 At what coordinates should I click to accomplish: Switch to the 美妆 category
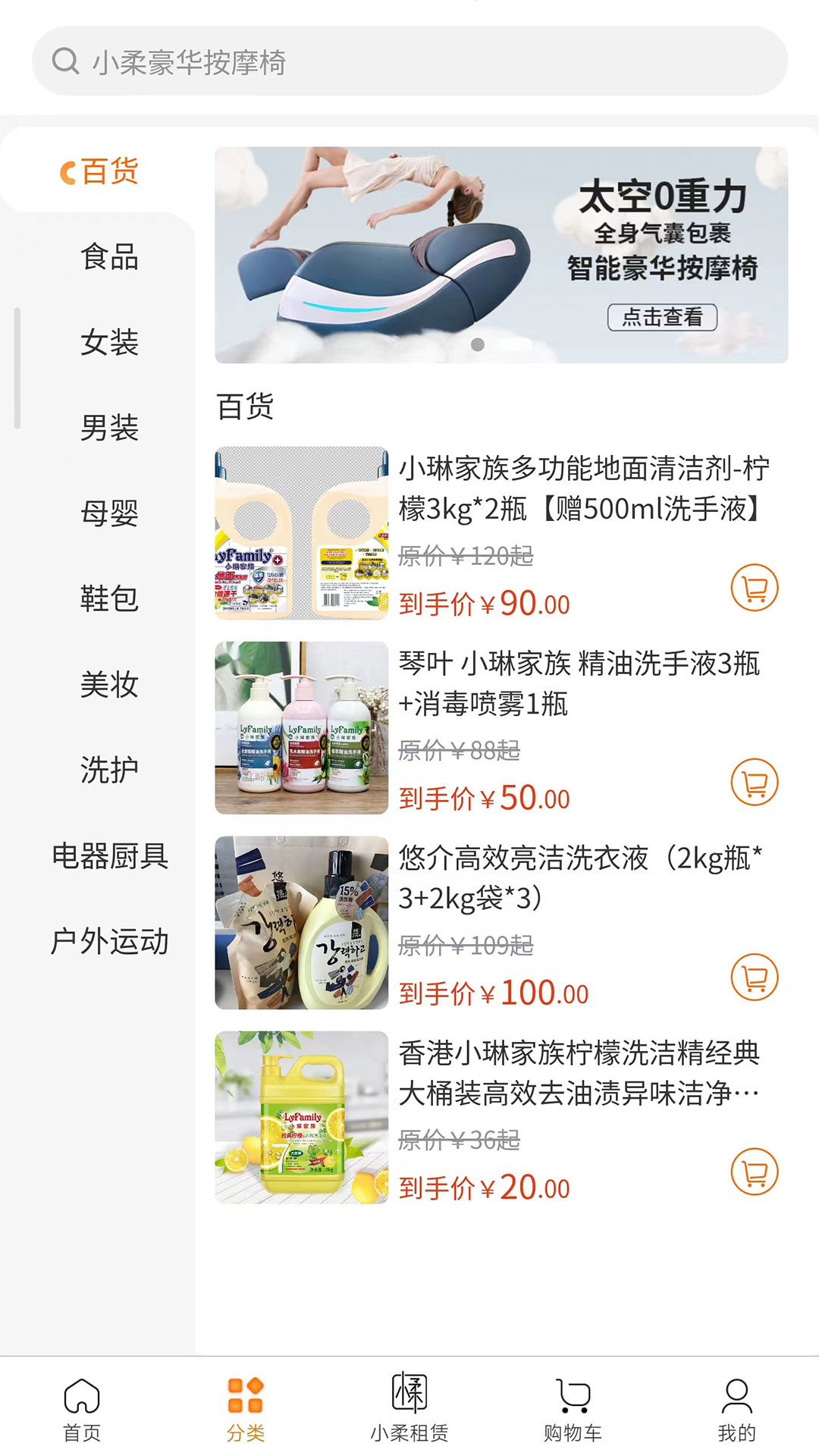click(109, 685)
